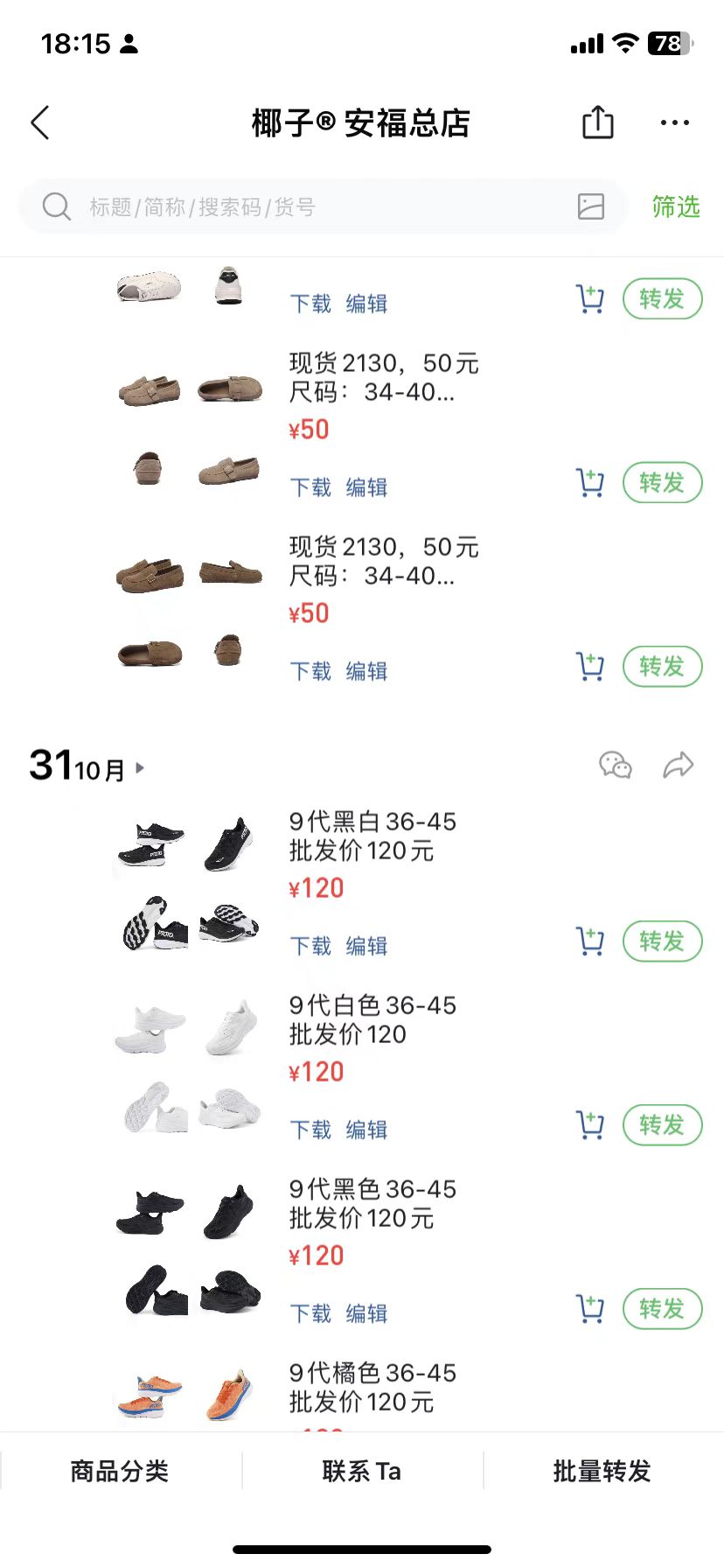Go back using the top-left arrow
Screen dimensions: 724x1568
pyautogui.click(x=40, y=123)
